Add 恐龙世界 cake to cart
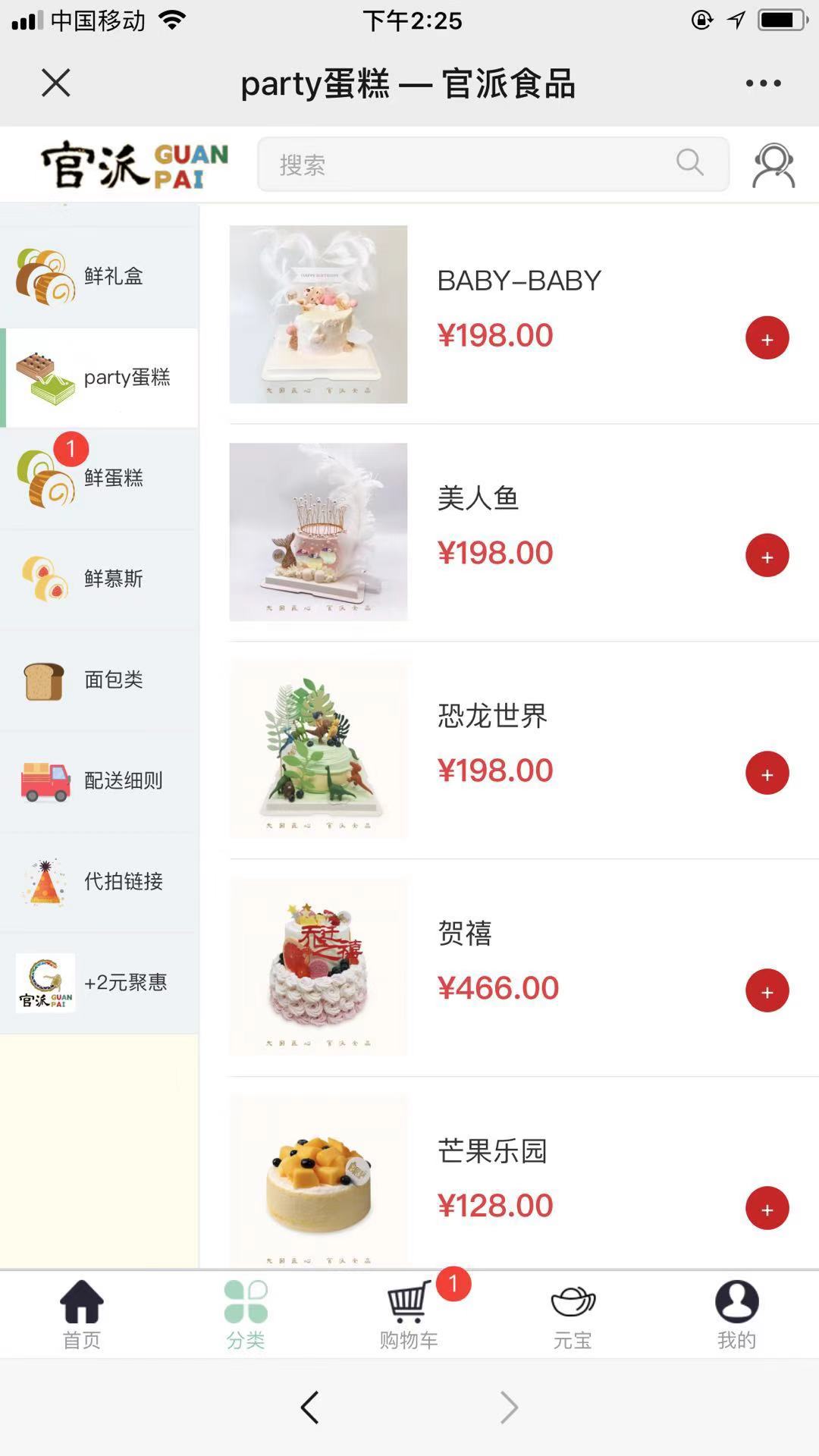 767,773
